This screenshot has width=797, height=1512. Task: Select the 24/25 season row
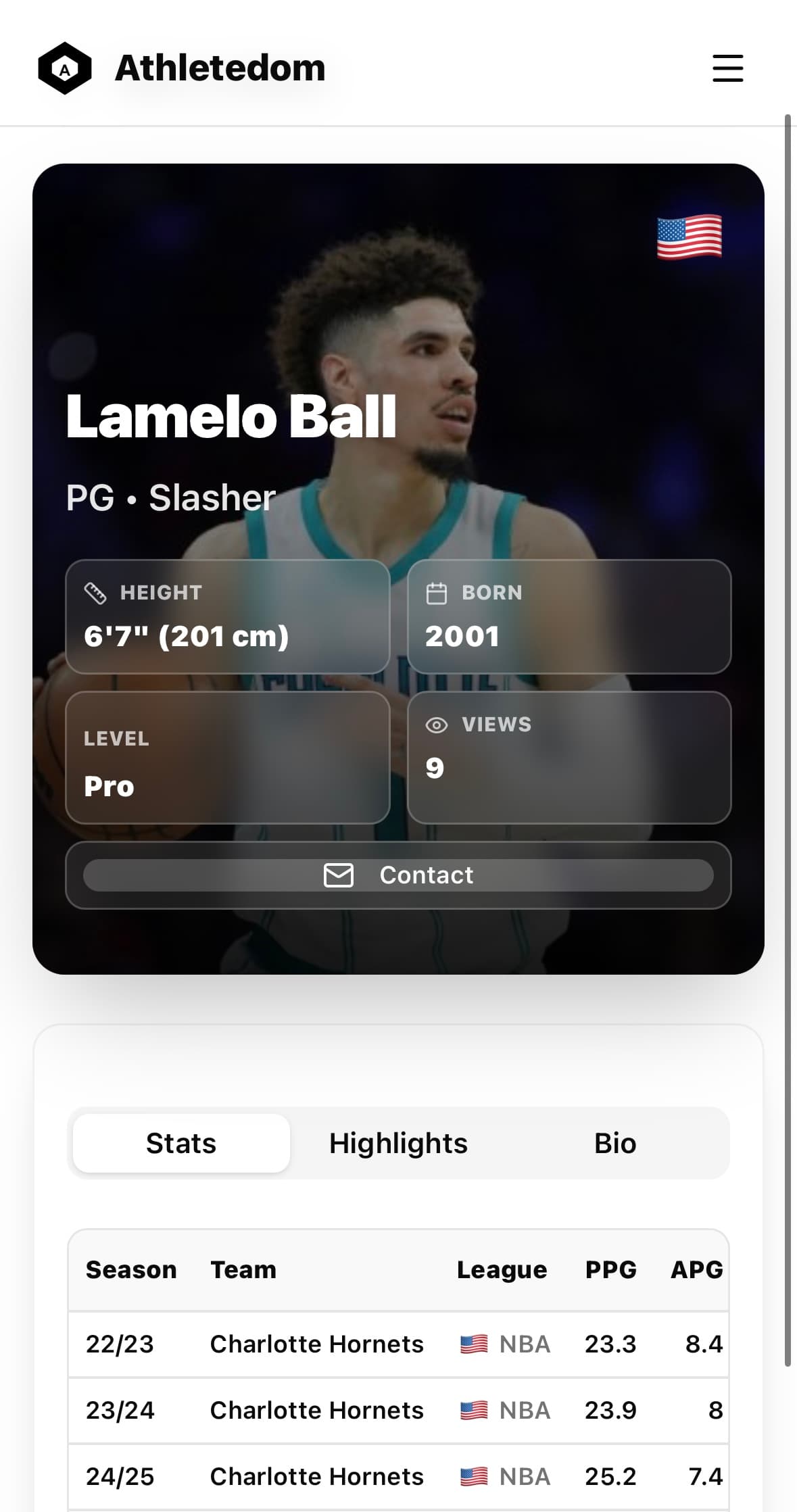pyautogui.click(x=399, y=1477)
